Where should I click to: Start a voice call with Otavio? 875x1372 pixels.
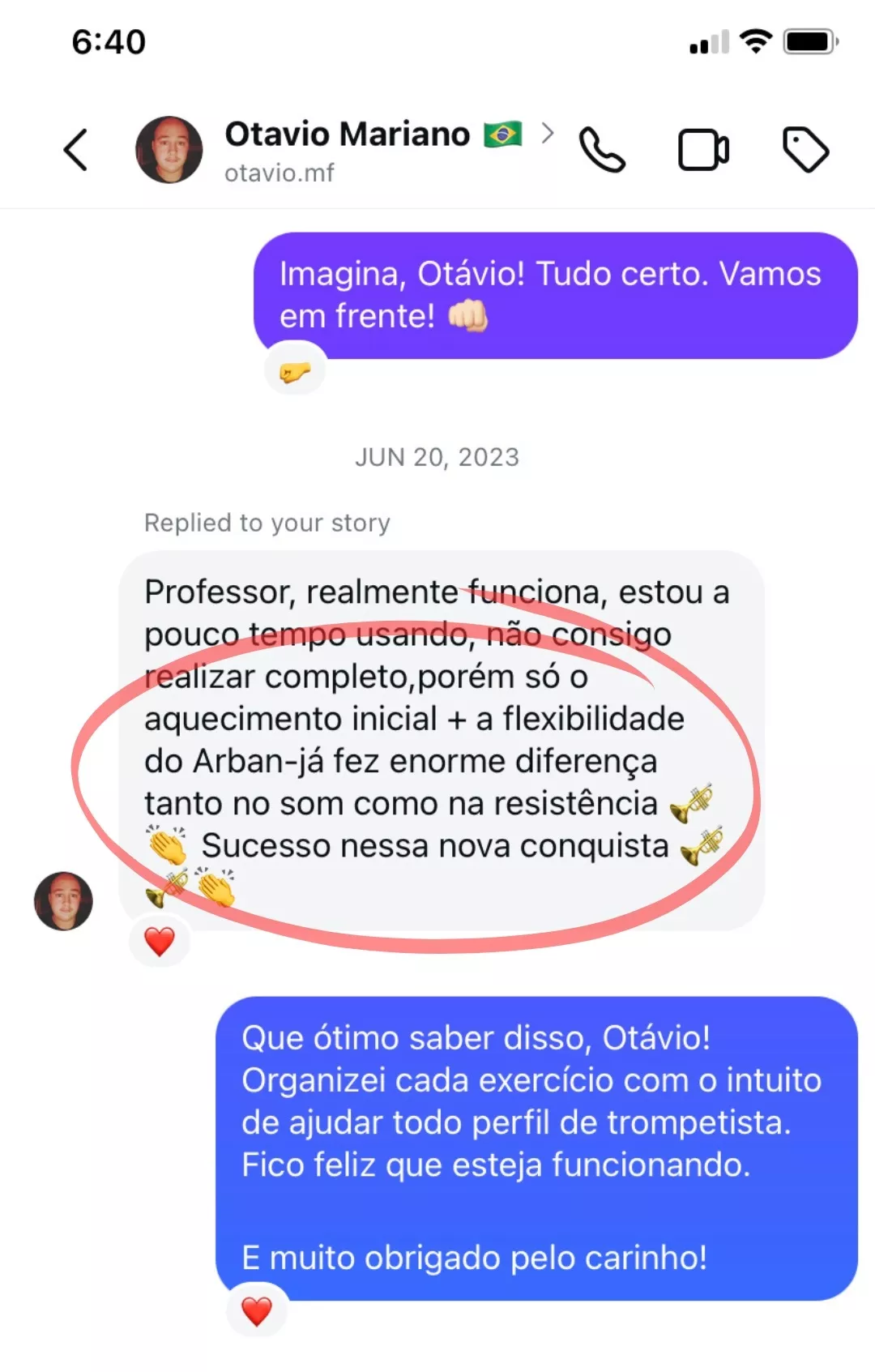[x=602, y=150]
